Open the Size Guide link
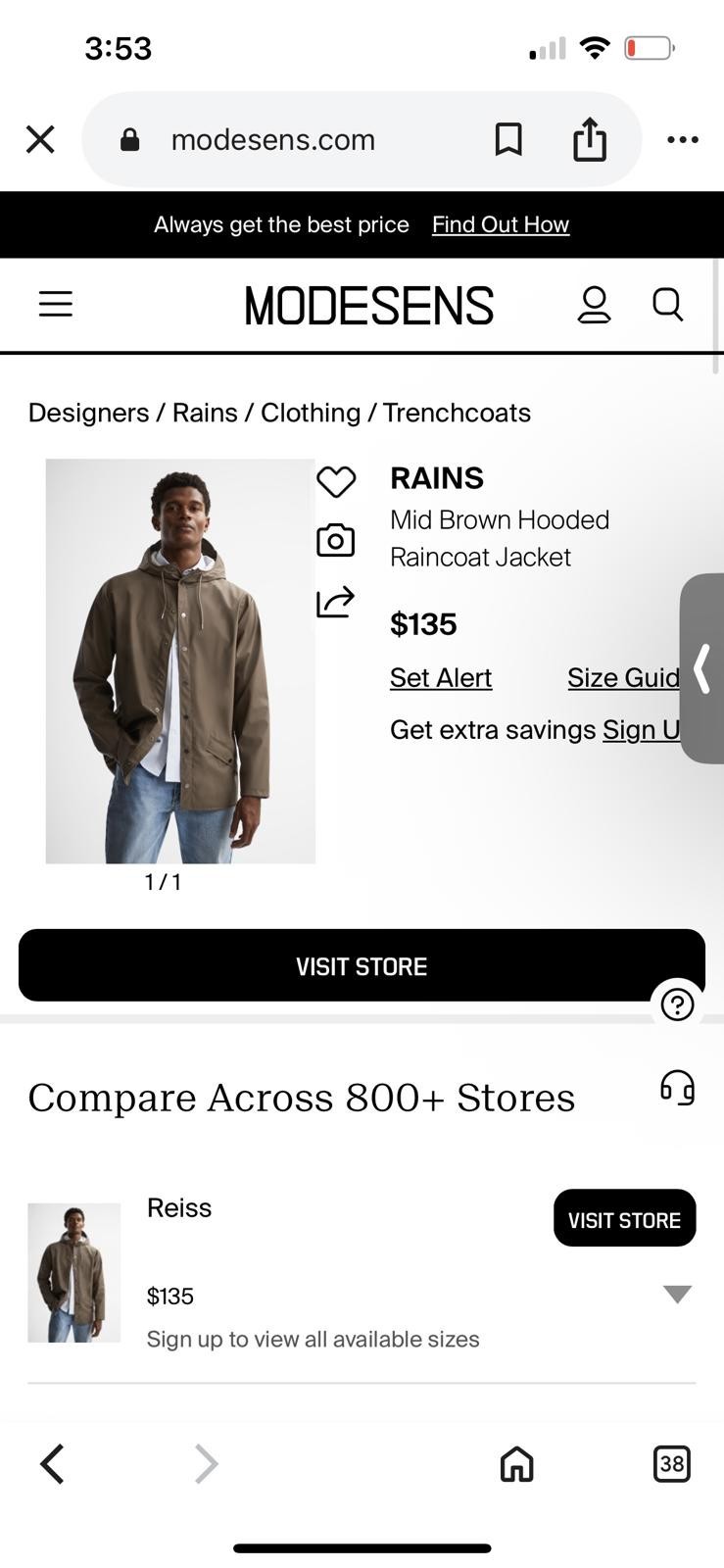This screenshot has width=724, height=1568. pos(623,677)
